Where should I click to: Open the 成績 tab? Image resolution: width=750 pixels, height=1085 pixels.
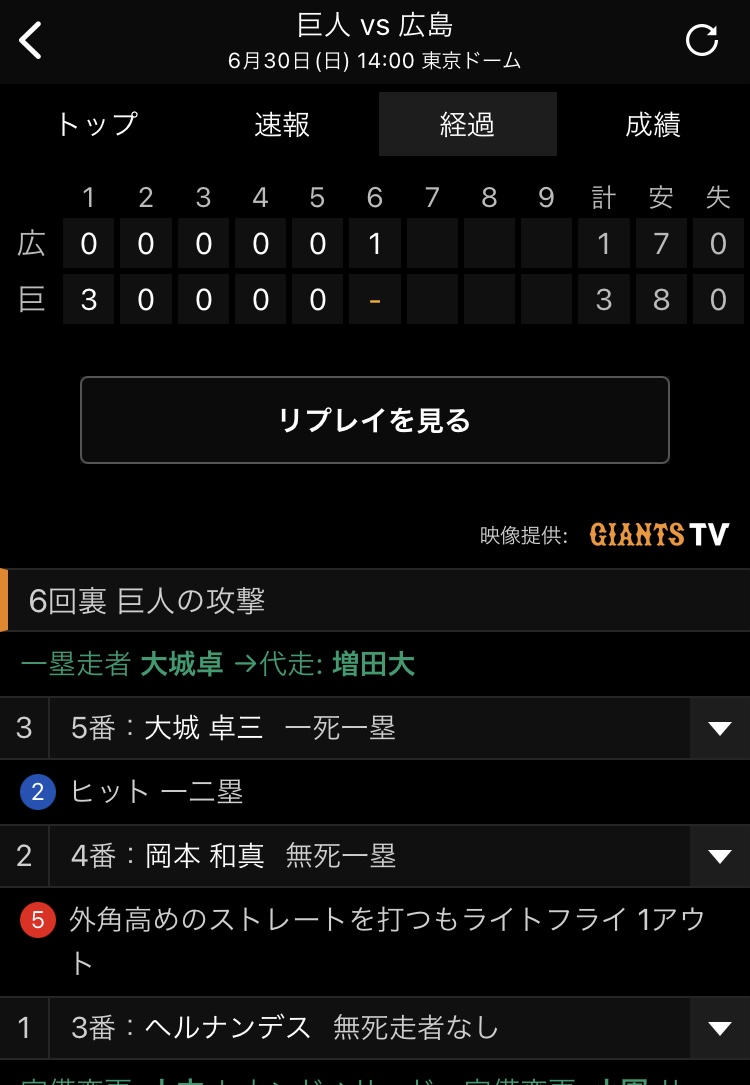coord(653,124)
